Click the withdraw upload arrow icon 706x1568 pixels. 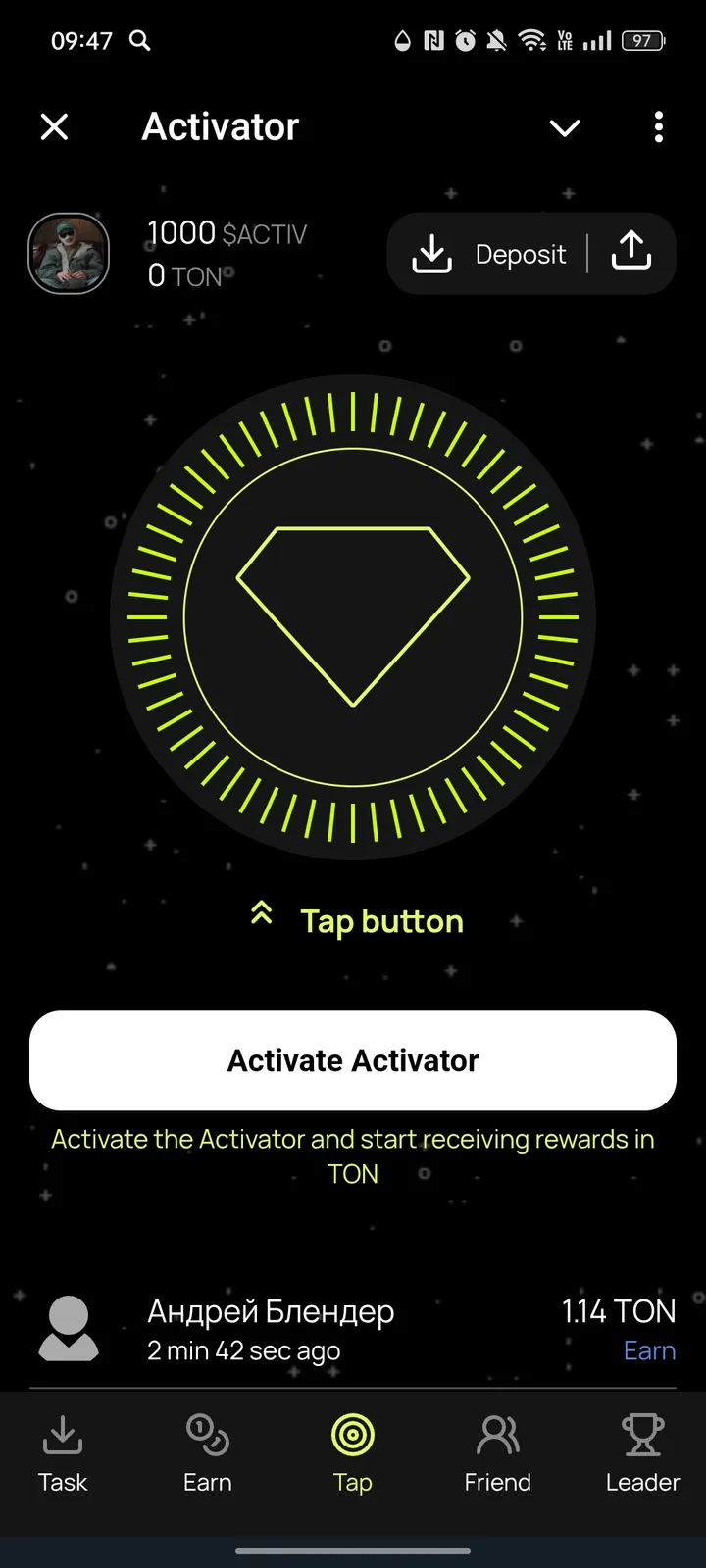(x=631, y=253)
